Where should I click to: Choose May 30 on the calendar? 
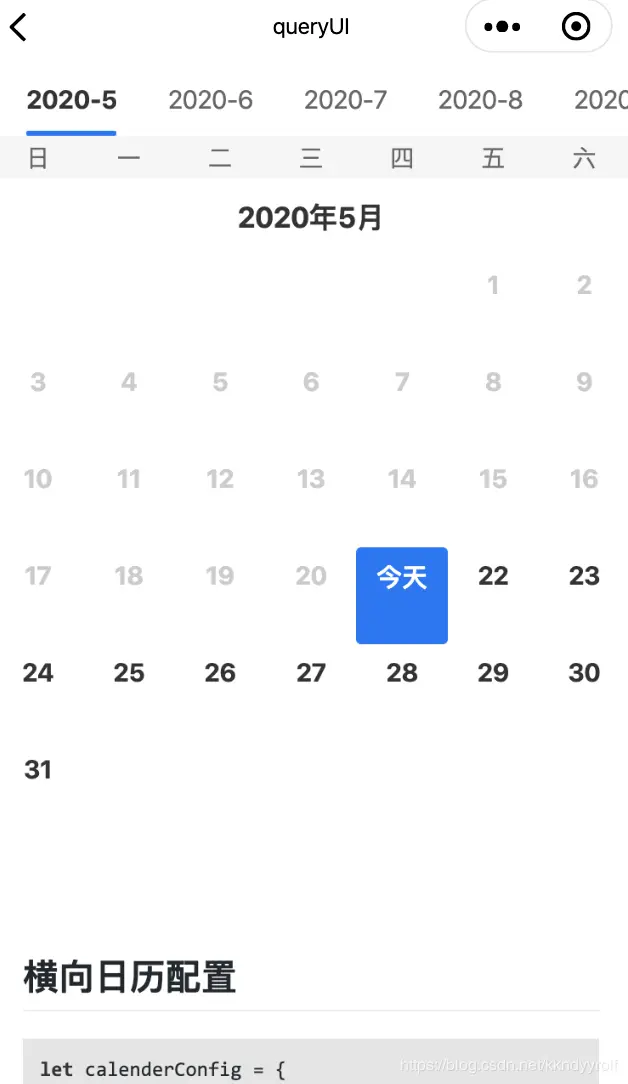[584, 673]
